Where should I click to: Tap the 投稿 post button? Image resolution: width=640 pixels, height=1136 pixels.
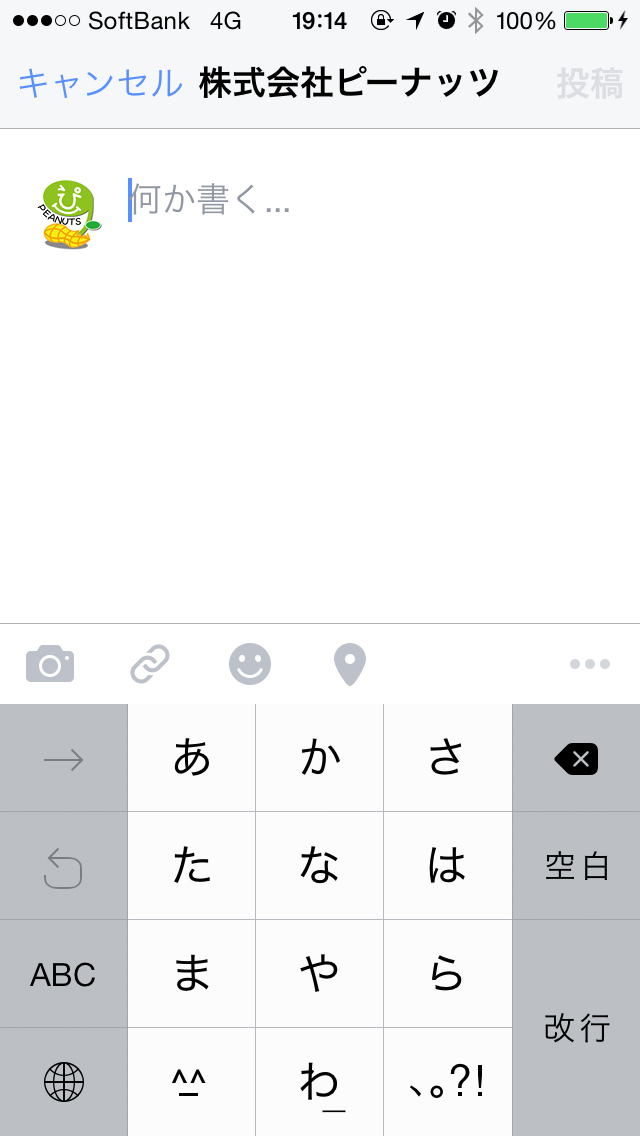pyautogui.click(x=590, y=84)
